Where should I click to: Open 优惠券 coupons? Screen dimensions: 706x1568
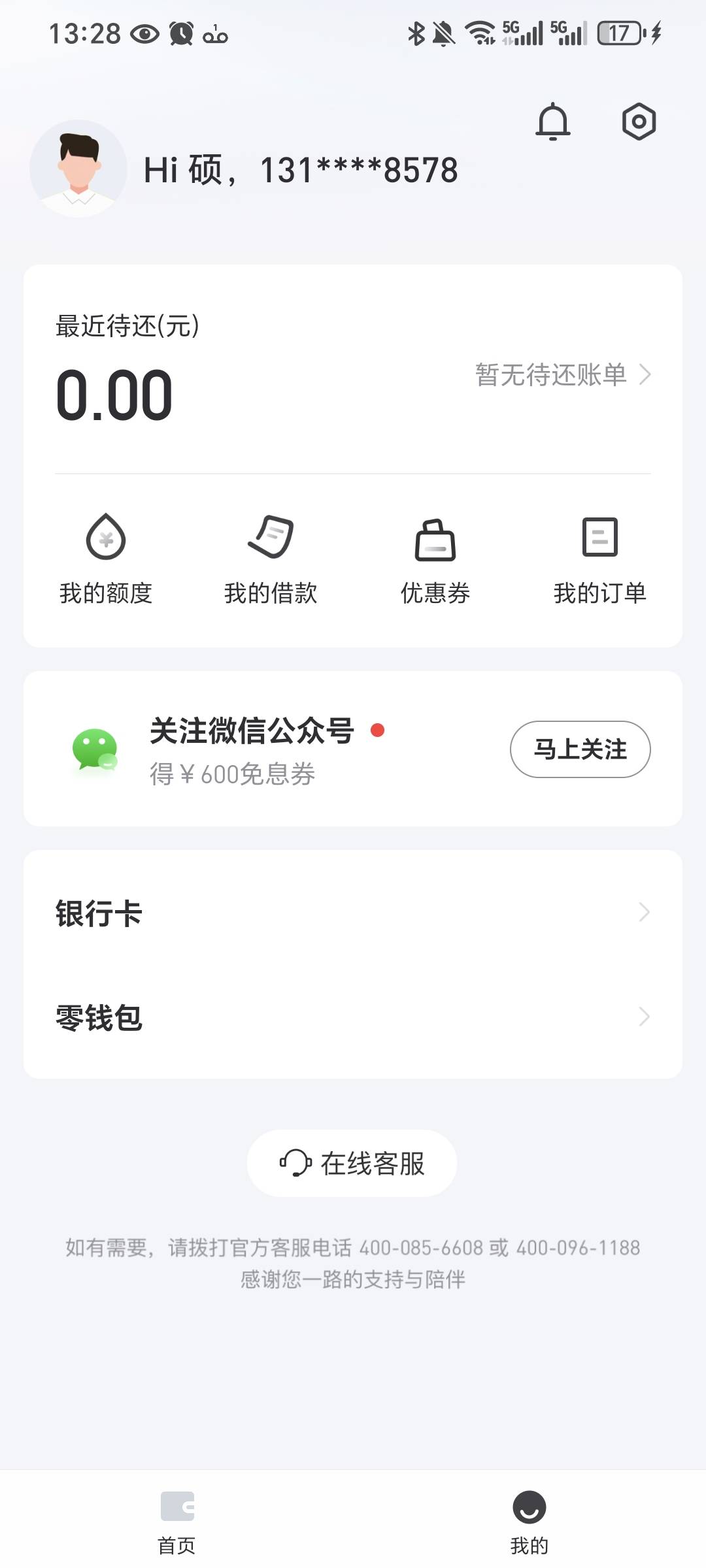(x=435, y=559)
